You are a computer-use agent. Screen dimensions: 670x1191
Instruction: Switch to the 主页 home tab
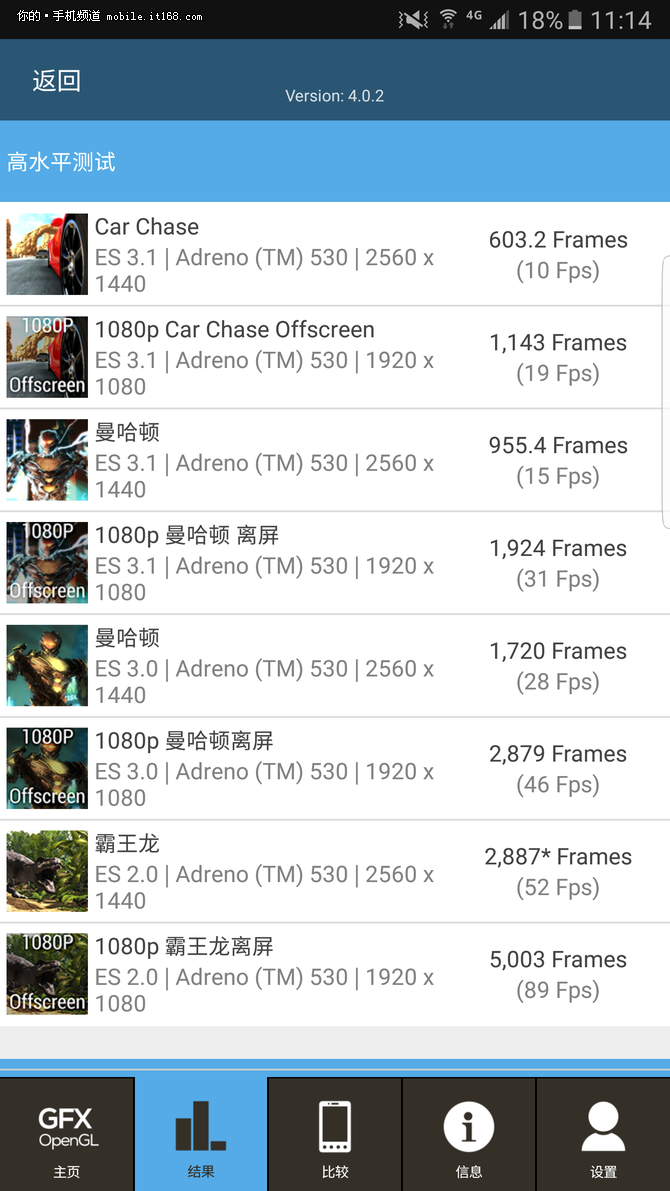[x=67, y=1134]
